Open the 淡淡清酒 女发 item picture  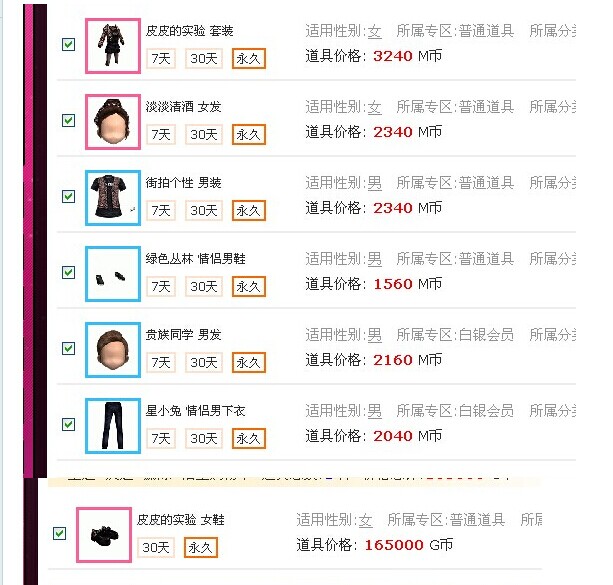113,122
